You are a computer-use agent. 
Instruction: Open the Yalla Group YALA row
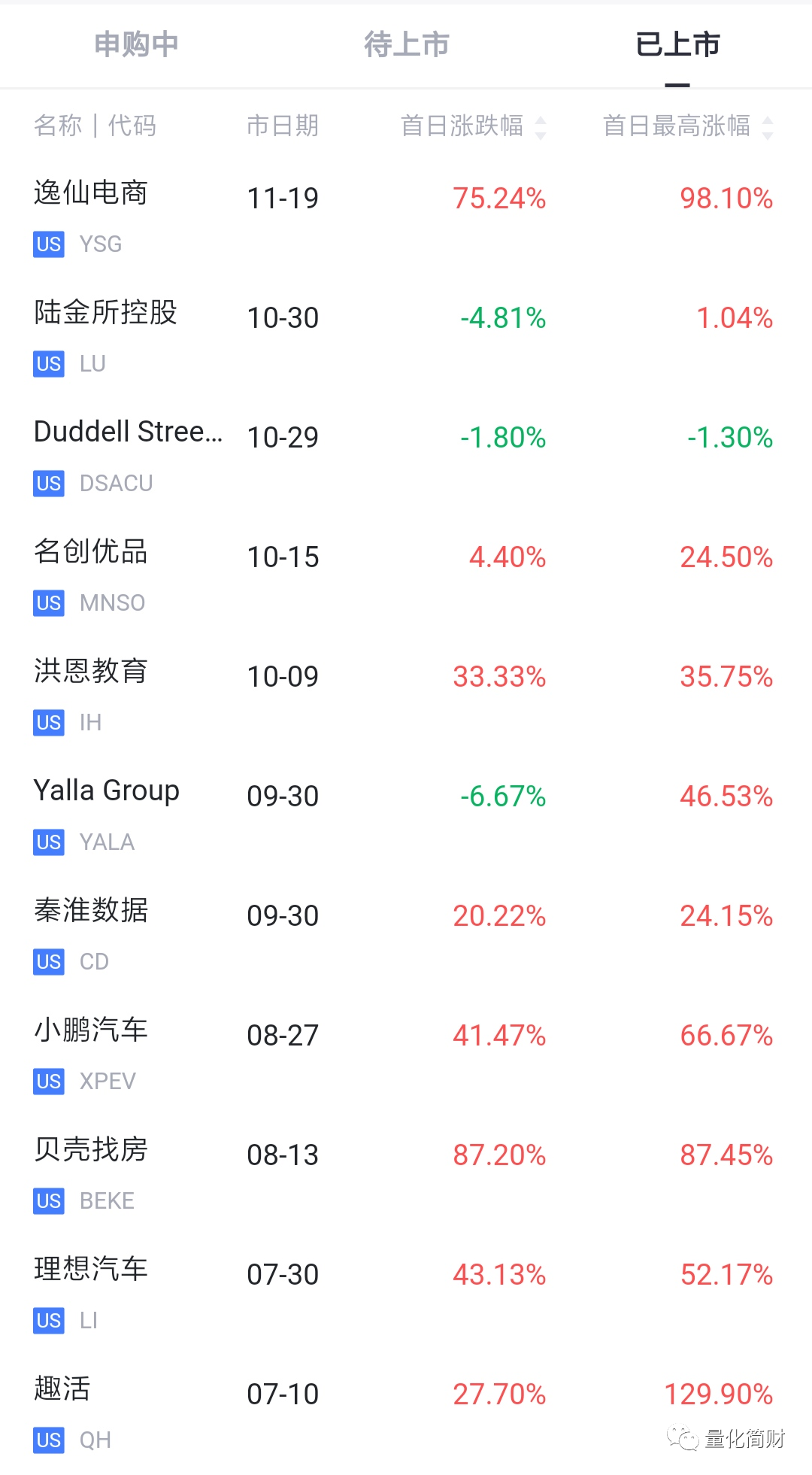pyautogui.click(x=406, y=815)
